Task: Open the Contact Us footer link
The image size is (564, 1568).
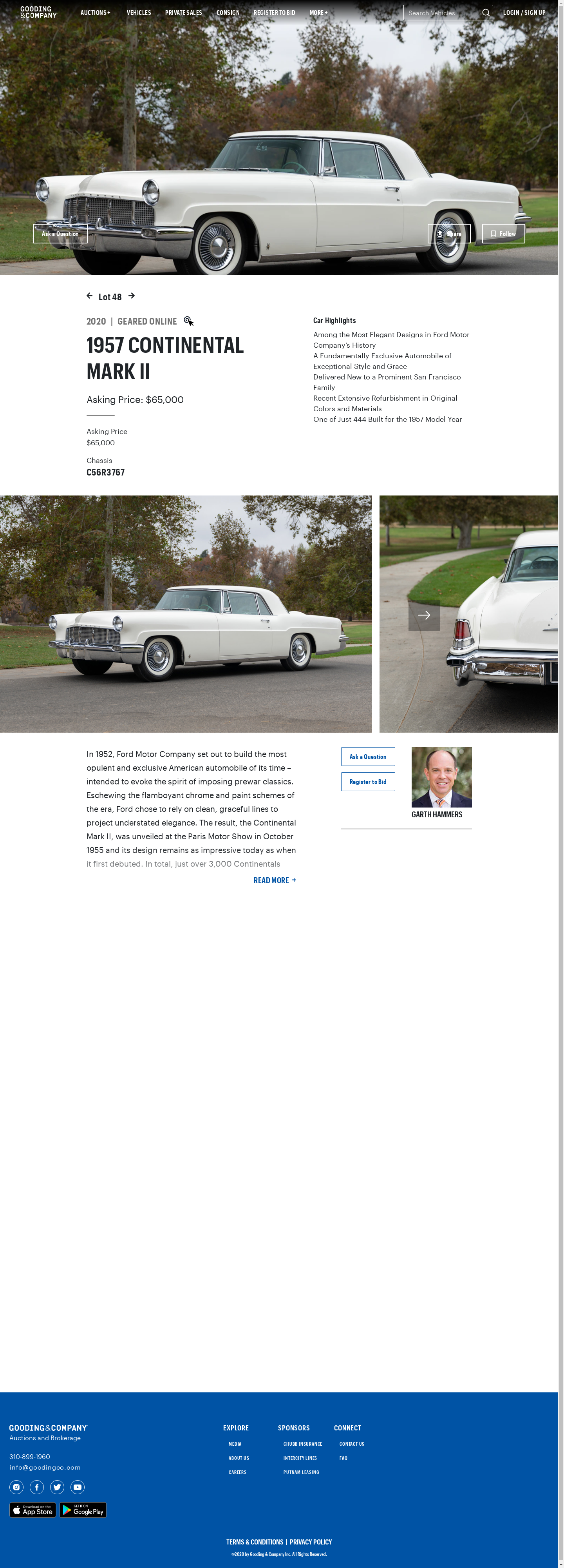Action: 351,1444
